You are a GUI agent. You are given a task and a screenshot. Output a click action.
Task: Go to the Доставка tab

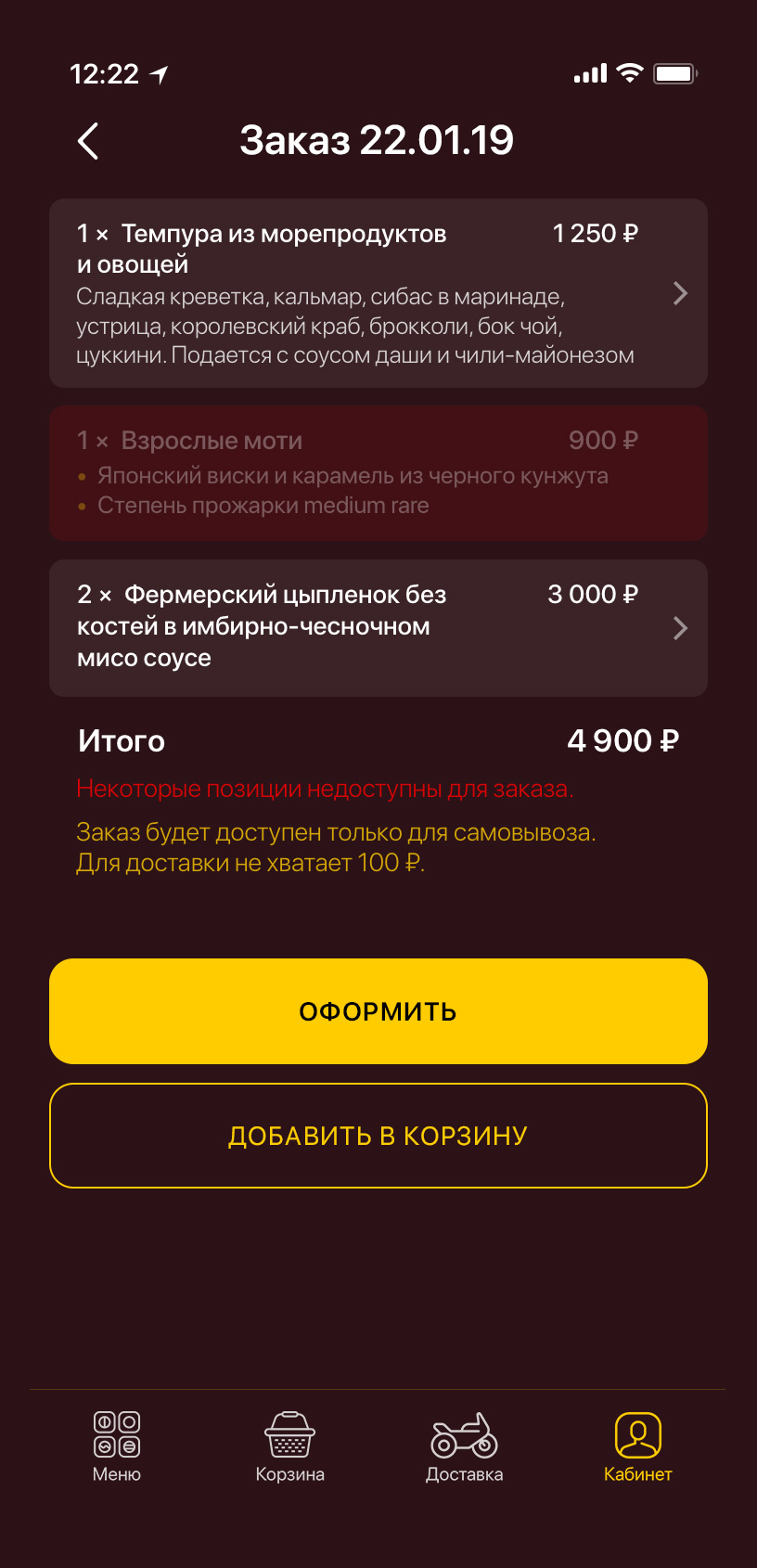pos(464,1446)
